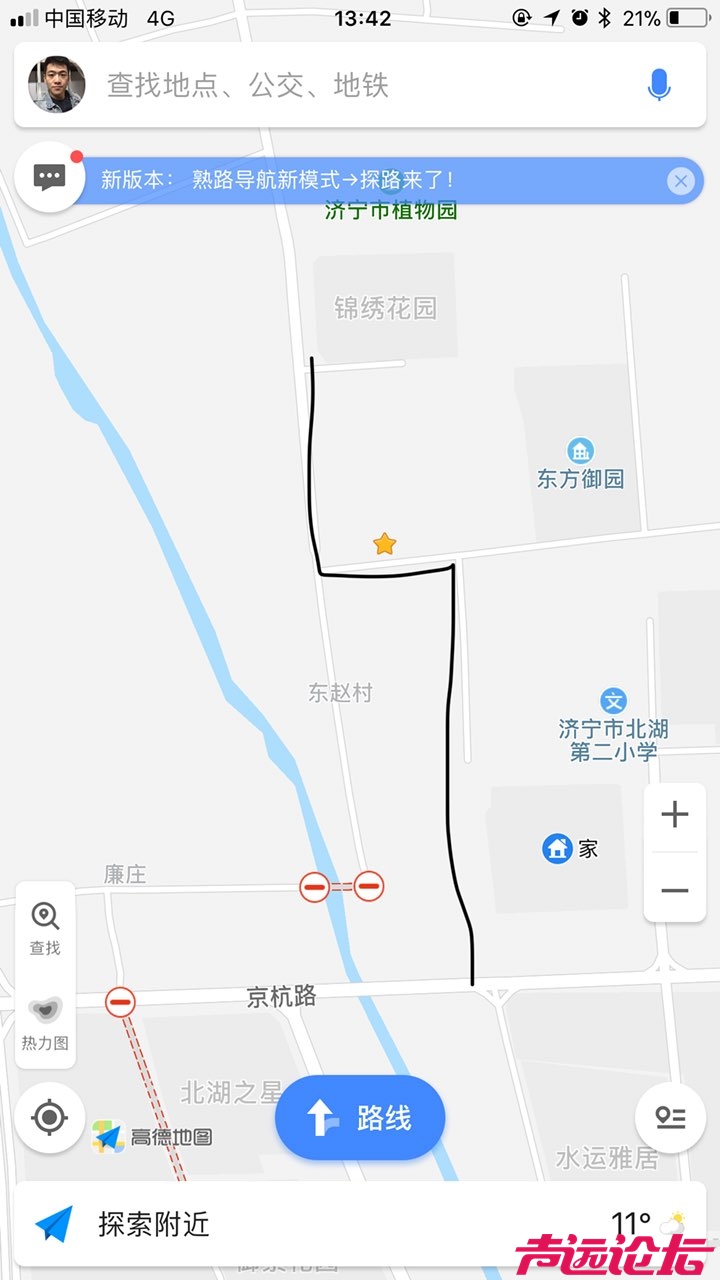720x1280 pixels.
Task: Select the 东方御园 place marker
Action: (580, 451)
